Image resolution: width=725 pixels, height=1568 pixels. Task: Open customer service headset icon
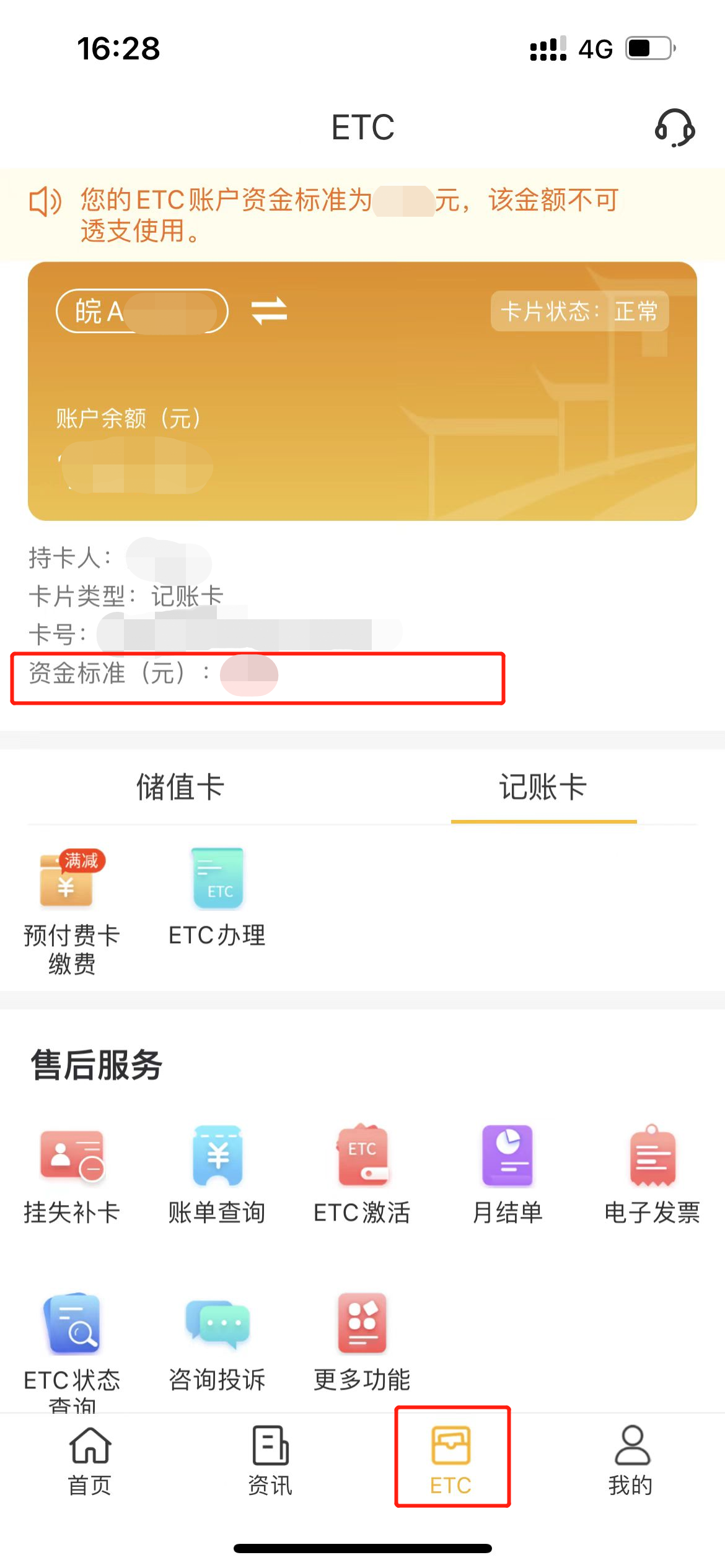(674, 128)
